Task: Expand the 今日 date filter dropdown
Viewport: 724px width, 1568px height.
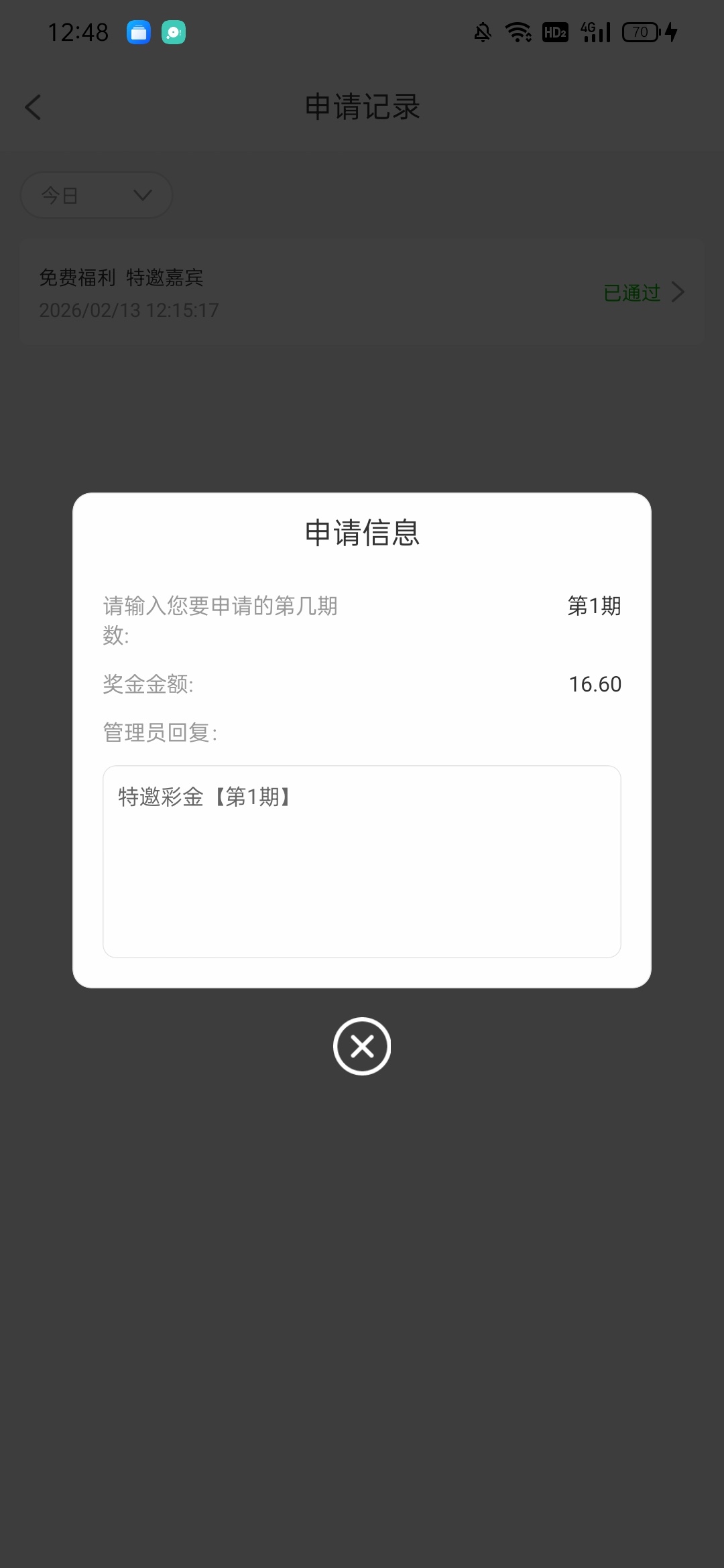Action: (97, 195)
